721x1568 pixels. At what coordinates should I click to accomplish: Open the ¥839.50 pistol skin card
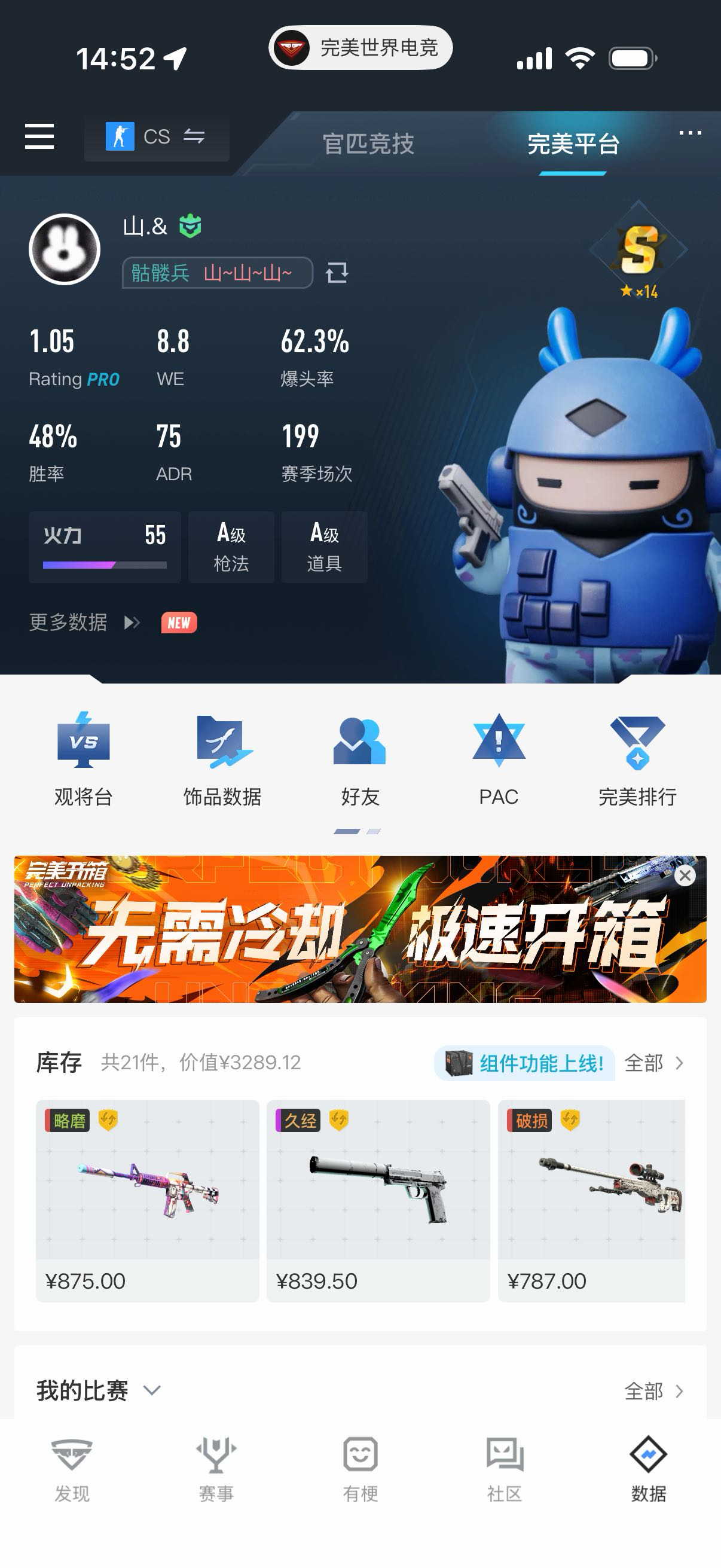(378, 1200)
